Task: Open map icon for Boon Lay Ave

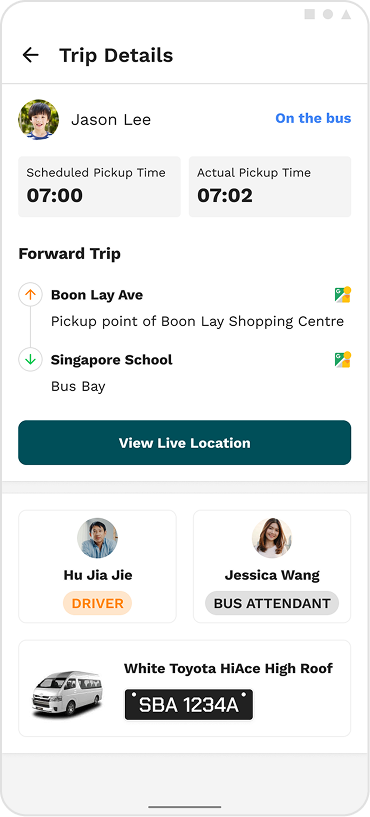Action: tap(342, 295)
